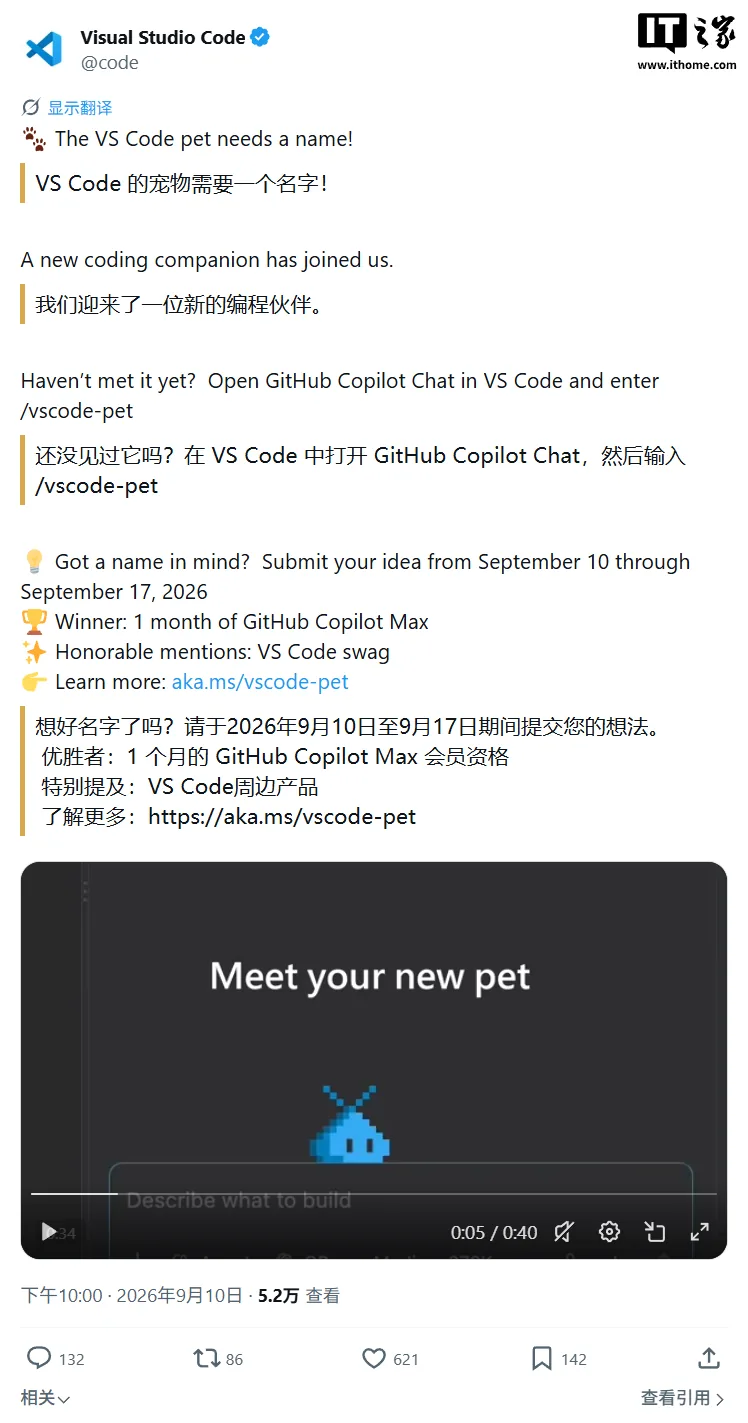This screenshot has height=1423, width=748.
Task: Open the aka.ms/vscode-pet link
Action: [x=260, y=682]
